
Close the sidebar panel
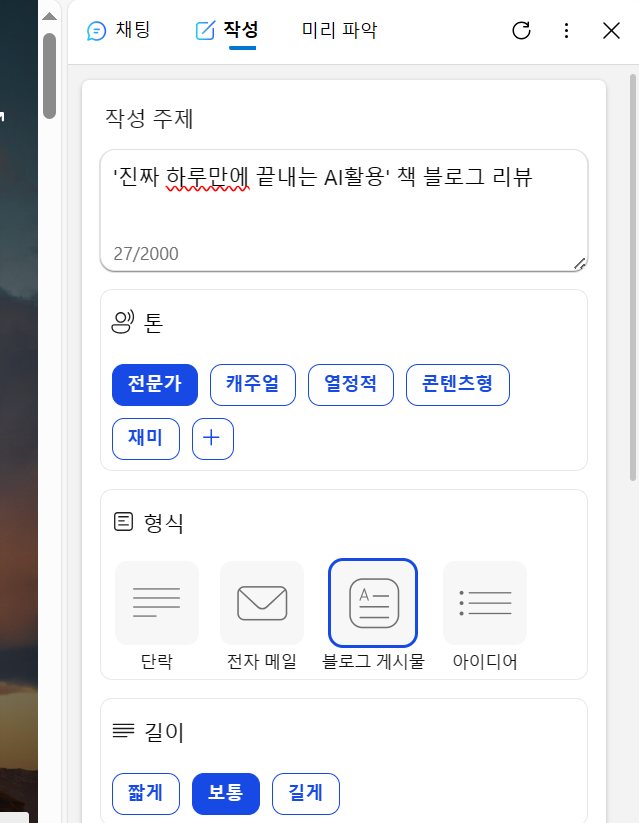tap(611, 30)
